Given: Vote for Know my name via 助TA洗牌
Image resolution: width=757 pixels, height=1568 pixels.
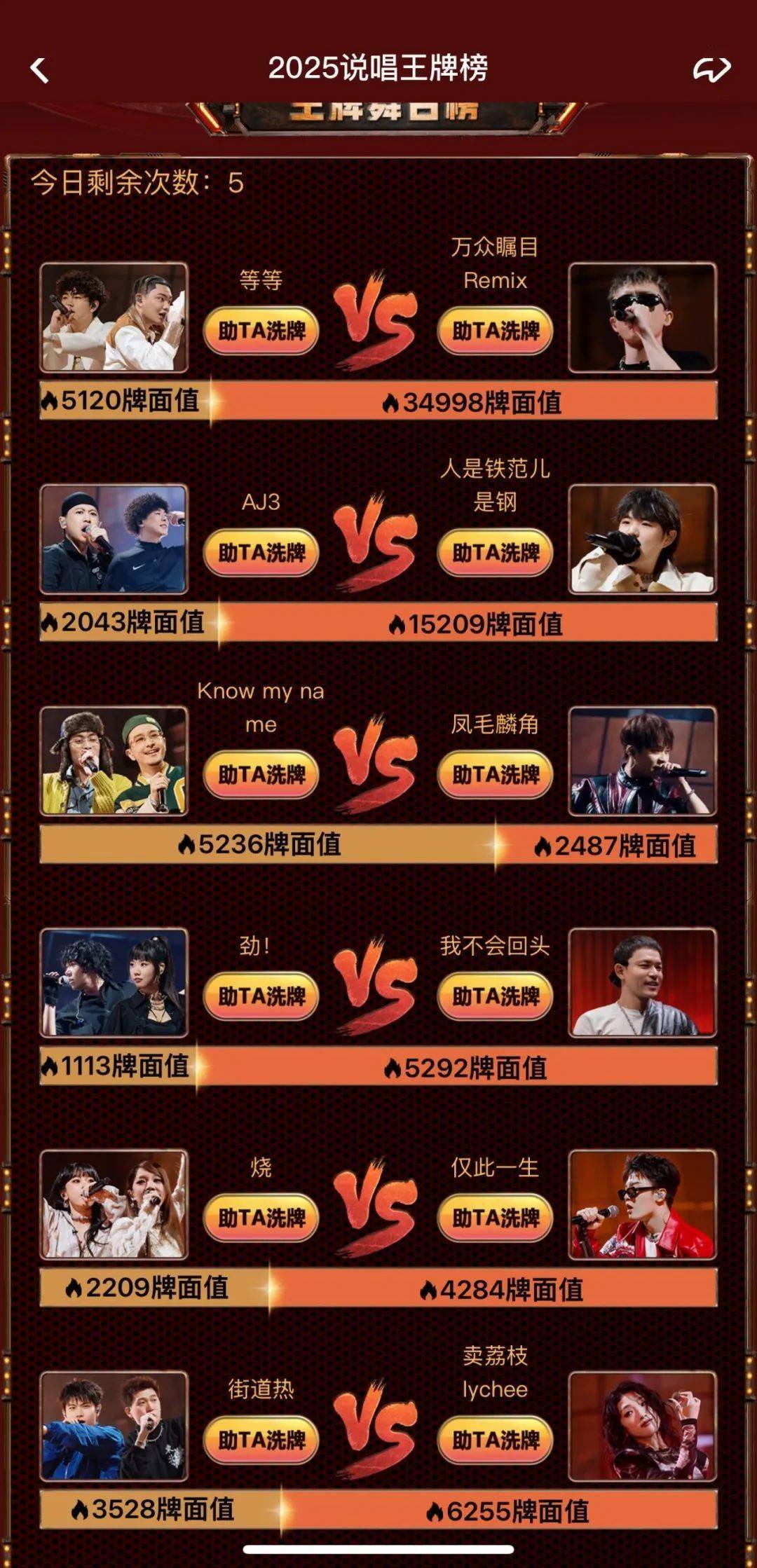Looking at the screenshot, I should coord(261,775).
